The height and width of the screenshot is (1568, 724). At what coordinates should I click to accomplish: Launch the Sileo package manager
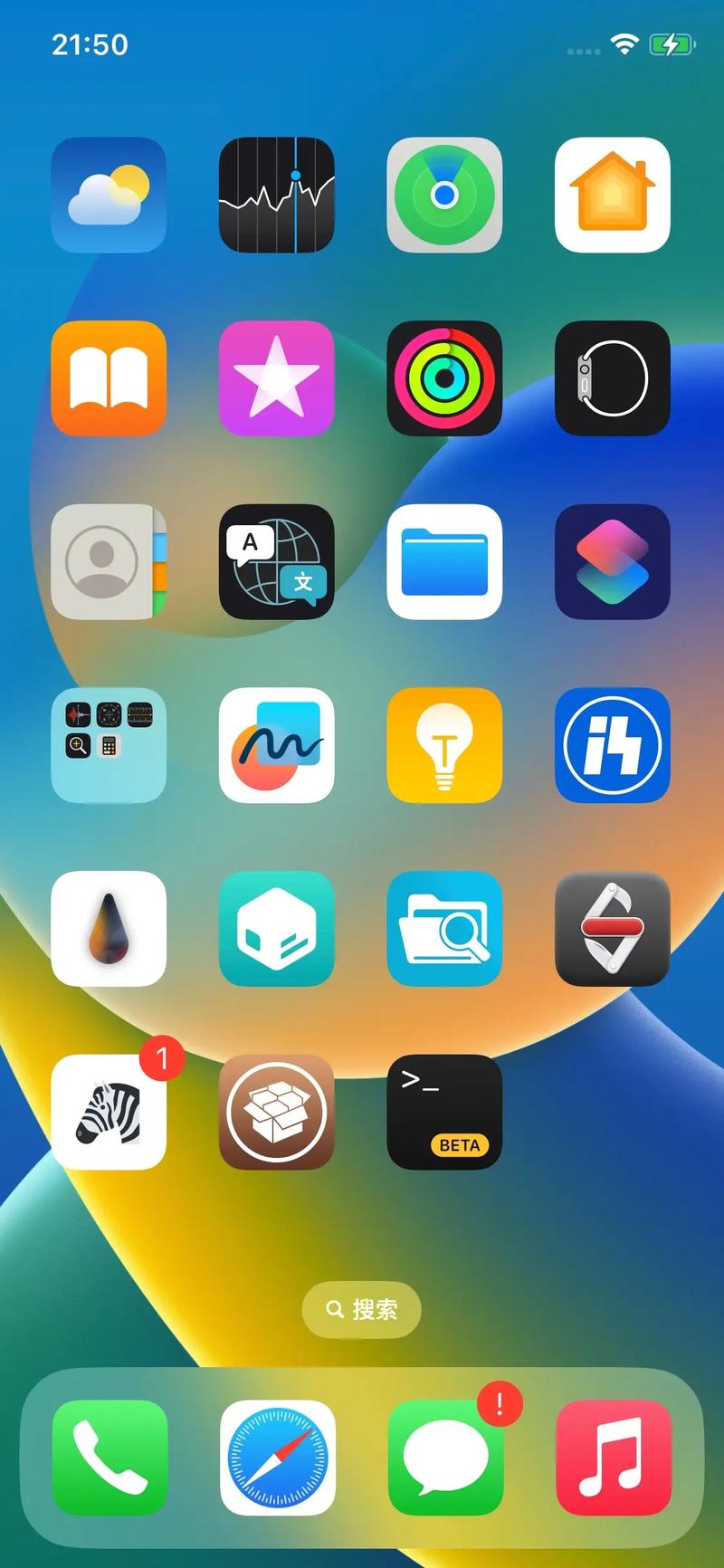click(x=277, y=929)
